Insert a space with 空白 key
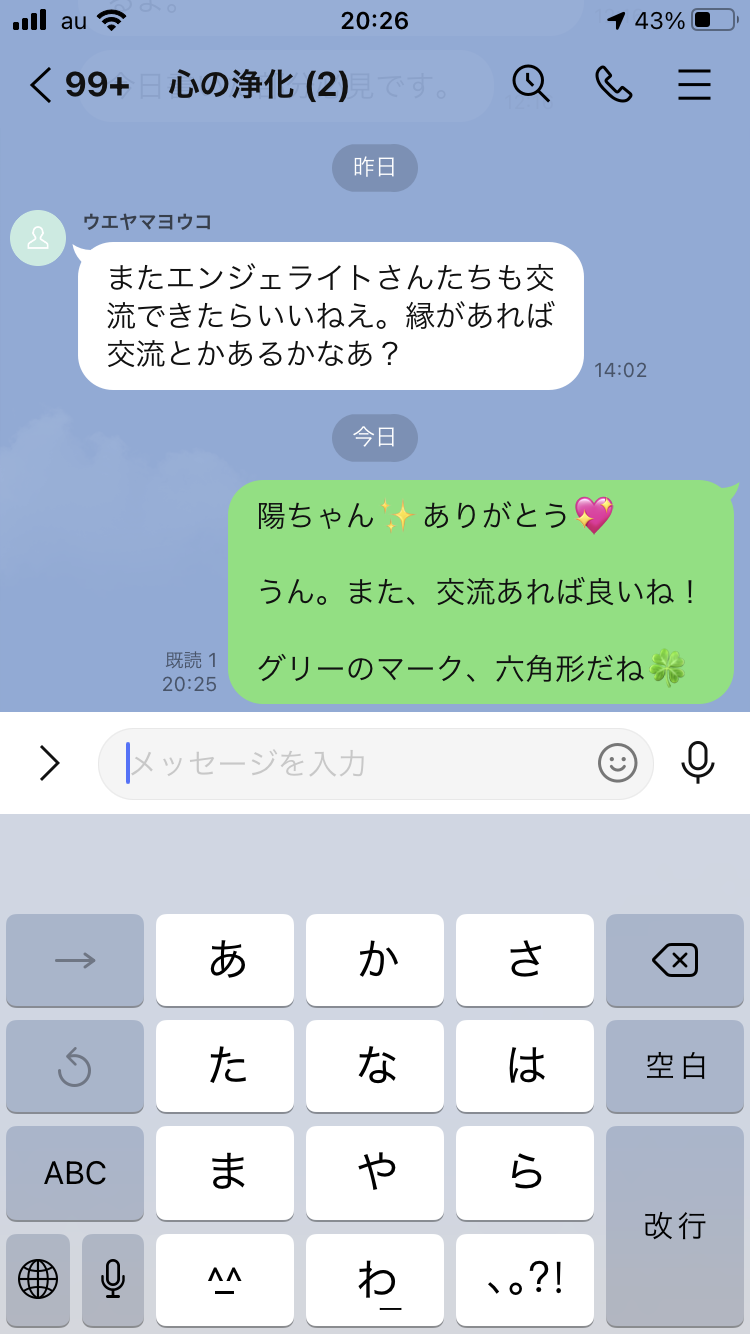This screenshot has height=1334, width=750. point(675,1066)
